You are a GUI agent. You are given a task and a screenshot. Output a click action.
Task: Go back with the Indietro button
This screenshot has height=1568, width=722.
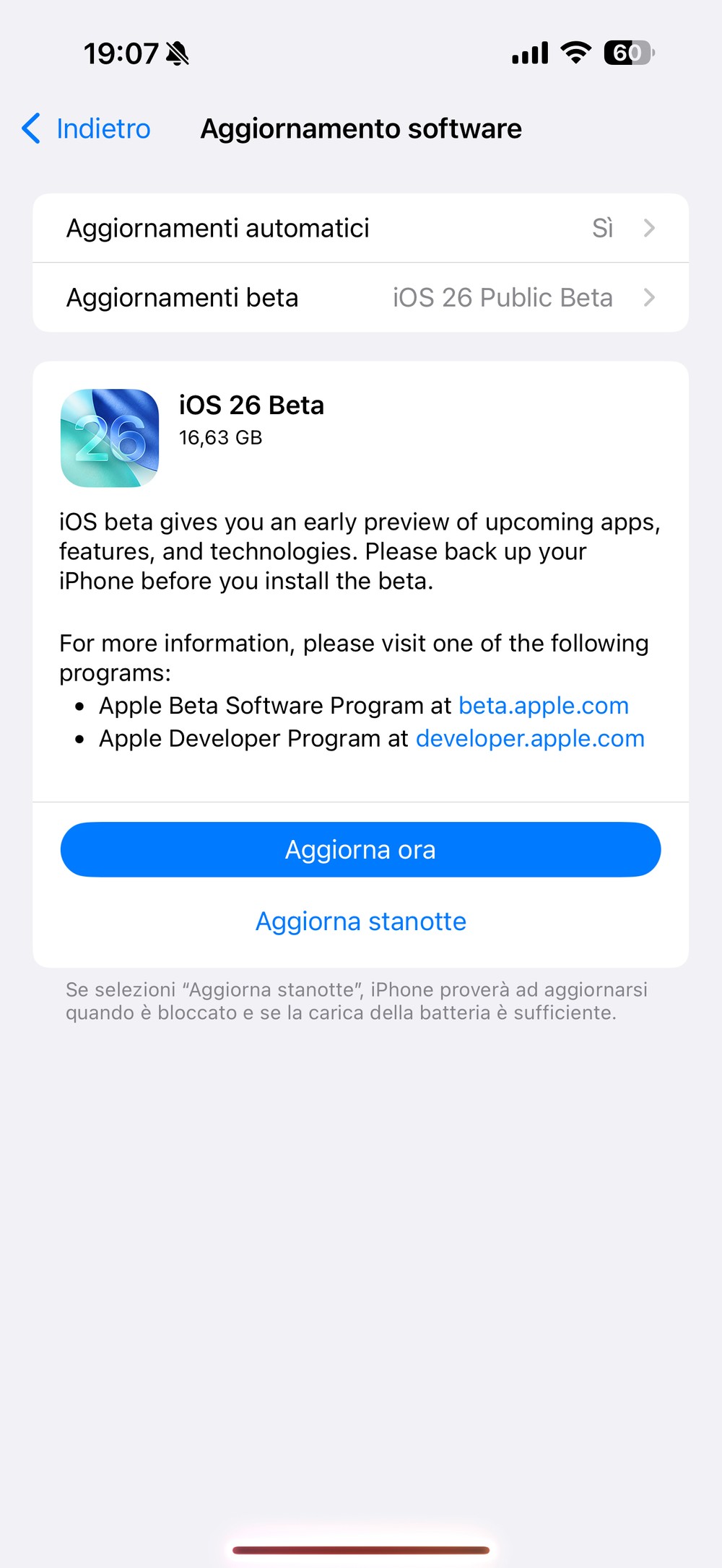pos(86,128)
